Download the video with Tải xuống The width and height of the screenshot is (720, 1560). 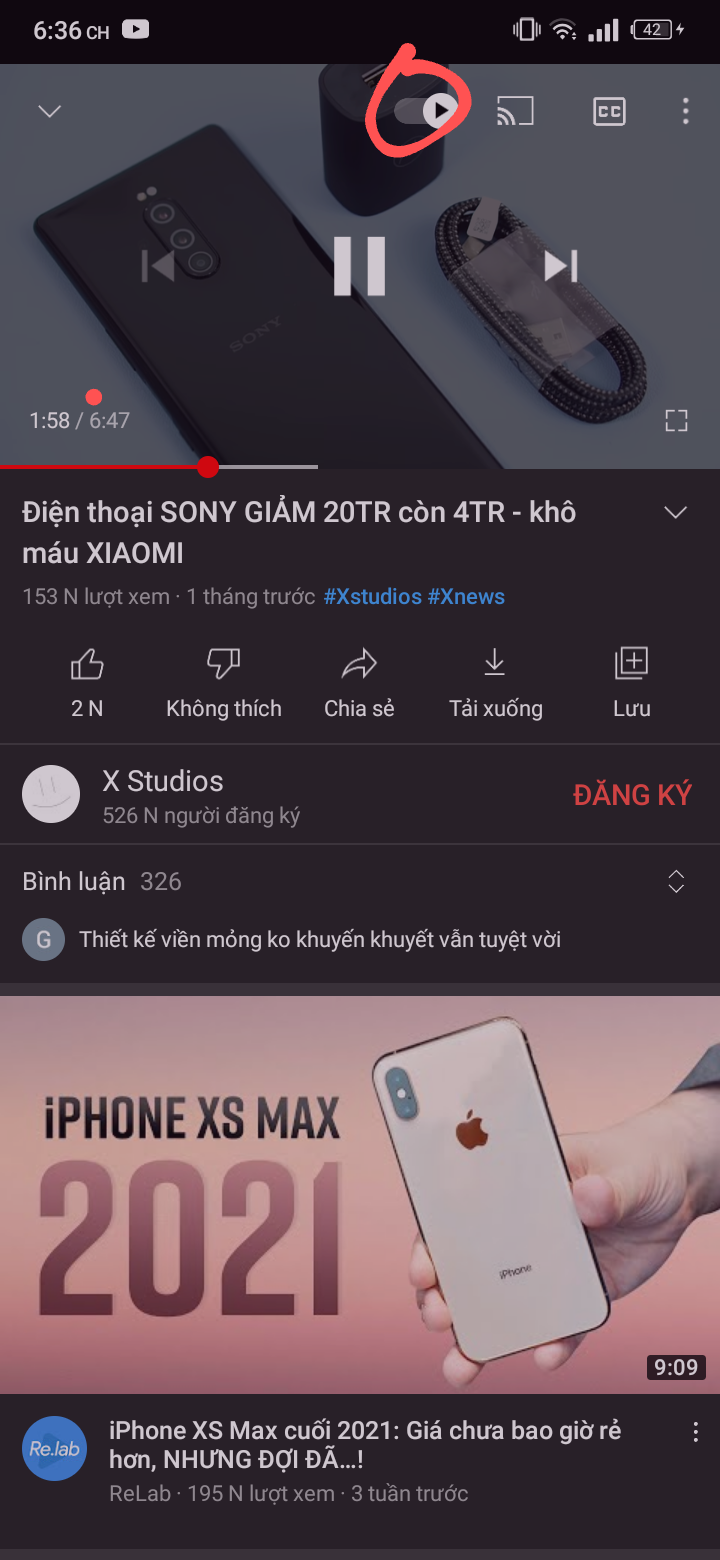coord(495,680)
